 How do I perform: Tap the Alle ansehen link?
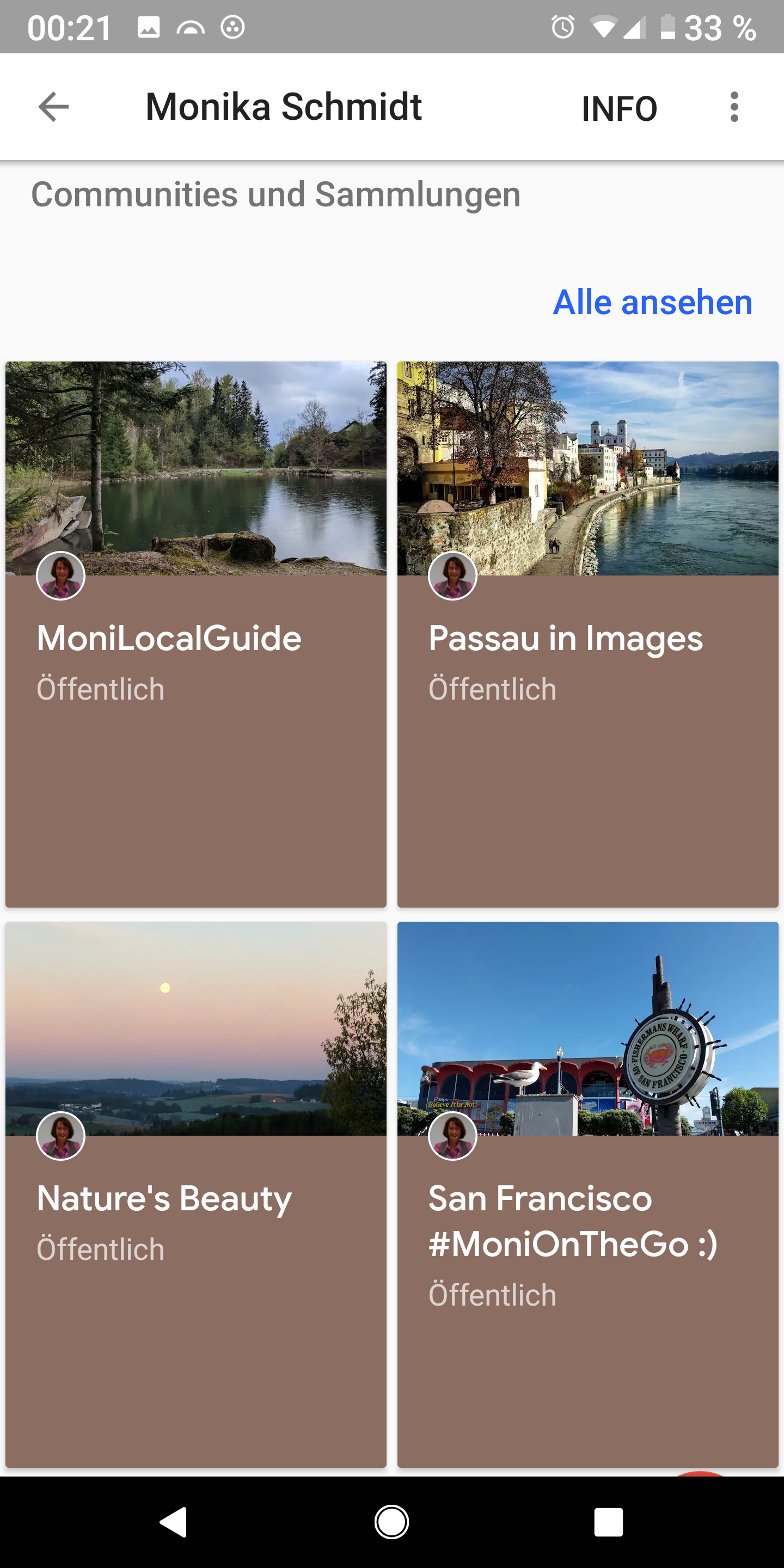pos(652,303)
